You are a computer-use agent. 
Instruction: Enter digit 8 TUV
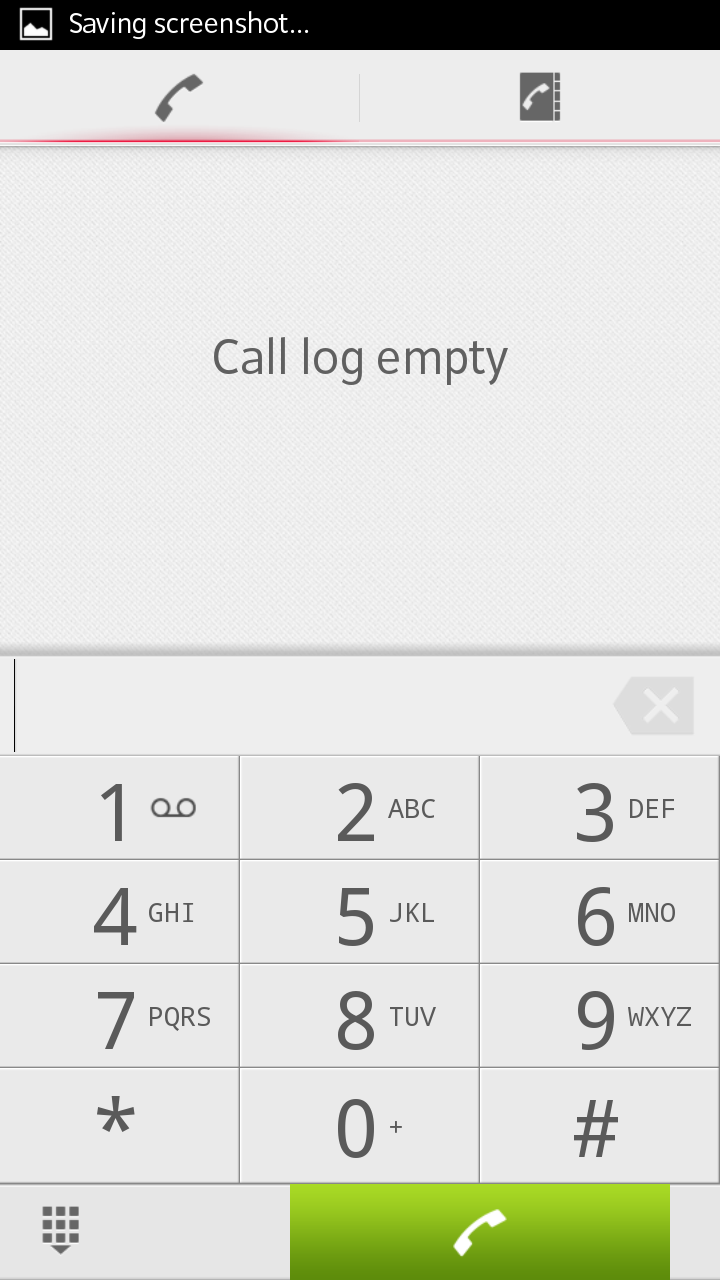359,1016
